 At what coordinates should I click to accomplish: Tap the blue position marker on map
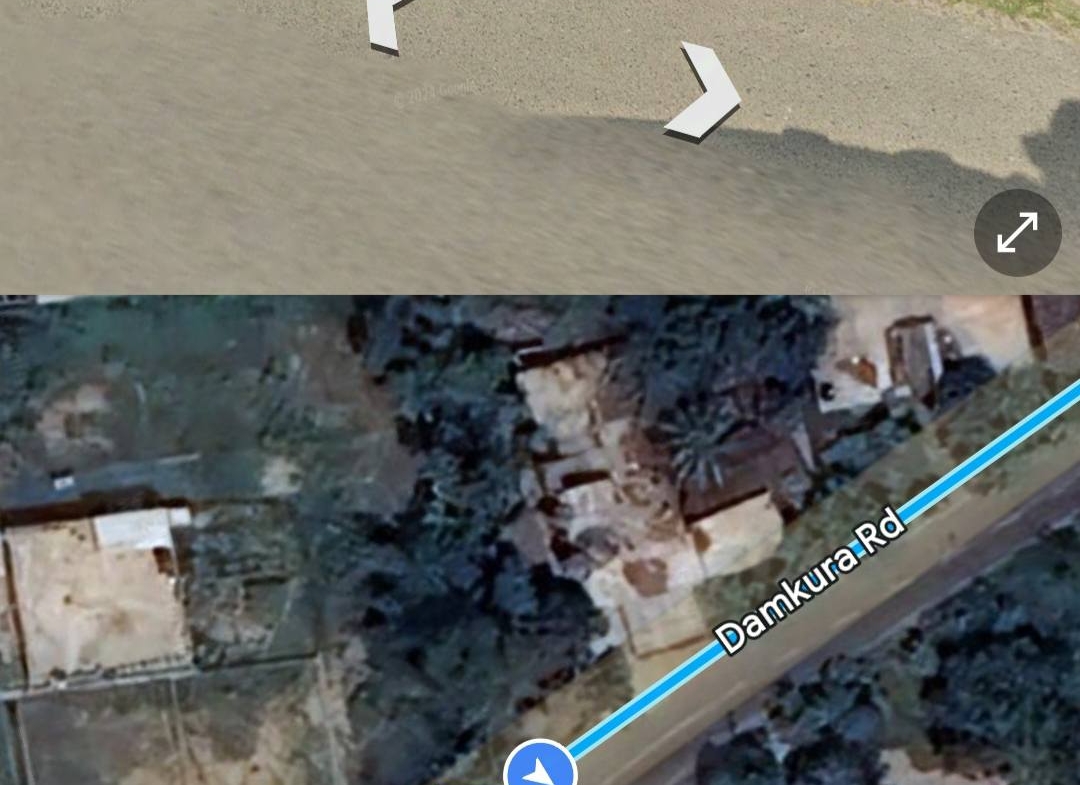(540, 770)
